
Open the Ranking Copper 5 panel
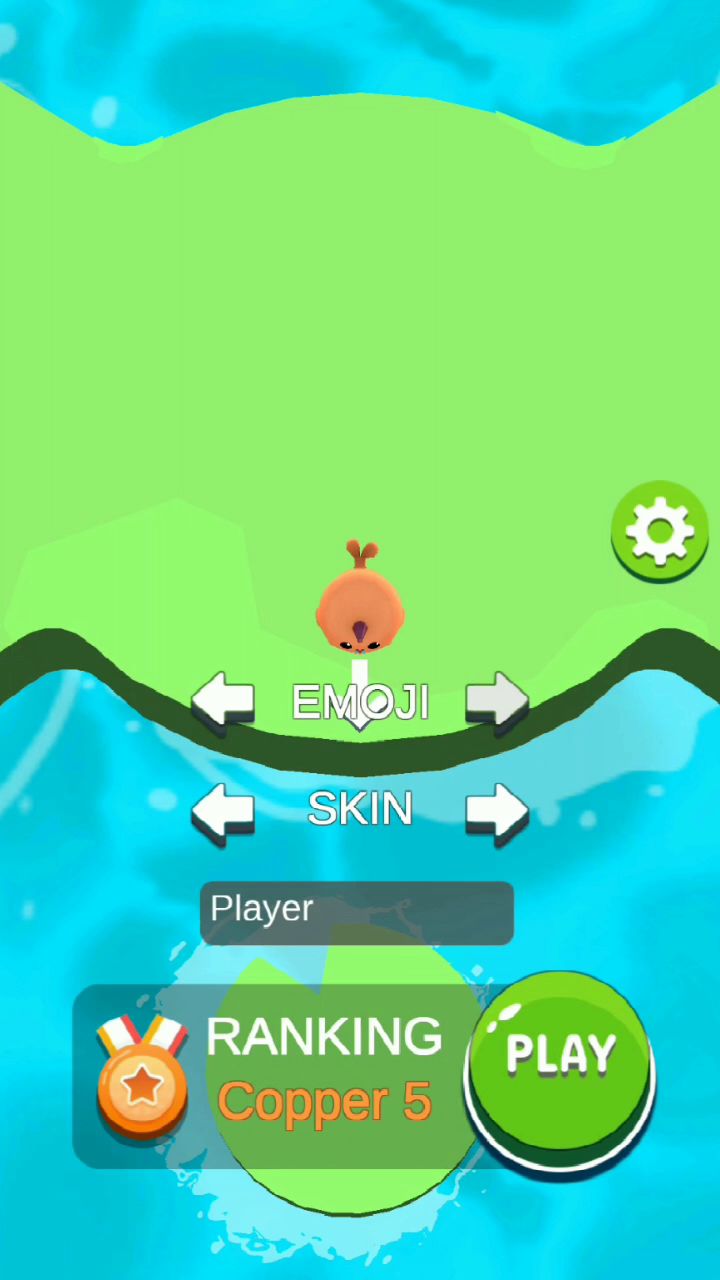[270, 1075]
